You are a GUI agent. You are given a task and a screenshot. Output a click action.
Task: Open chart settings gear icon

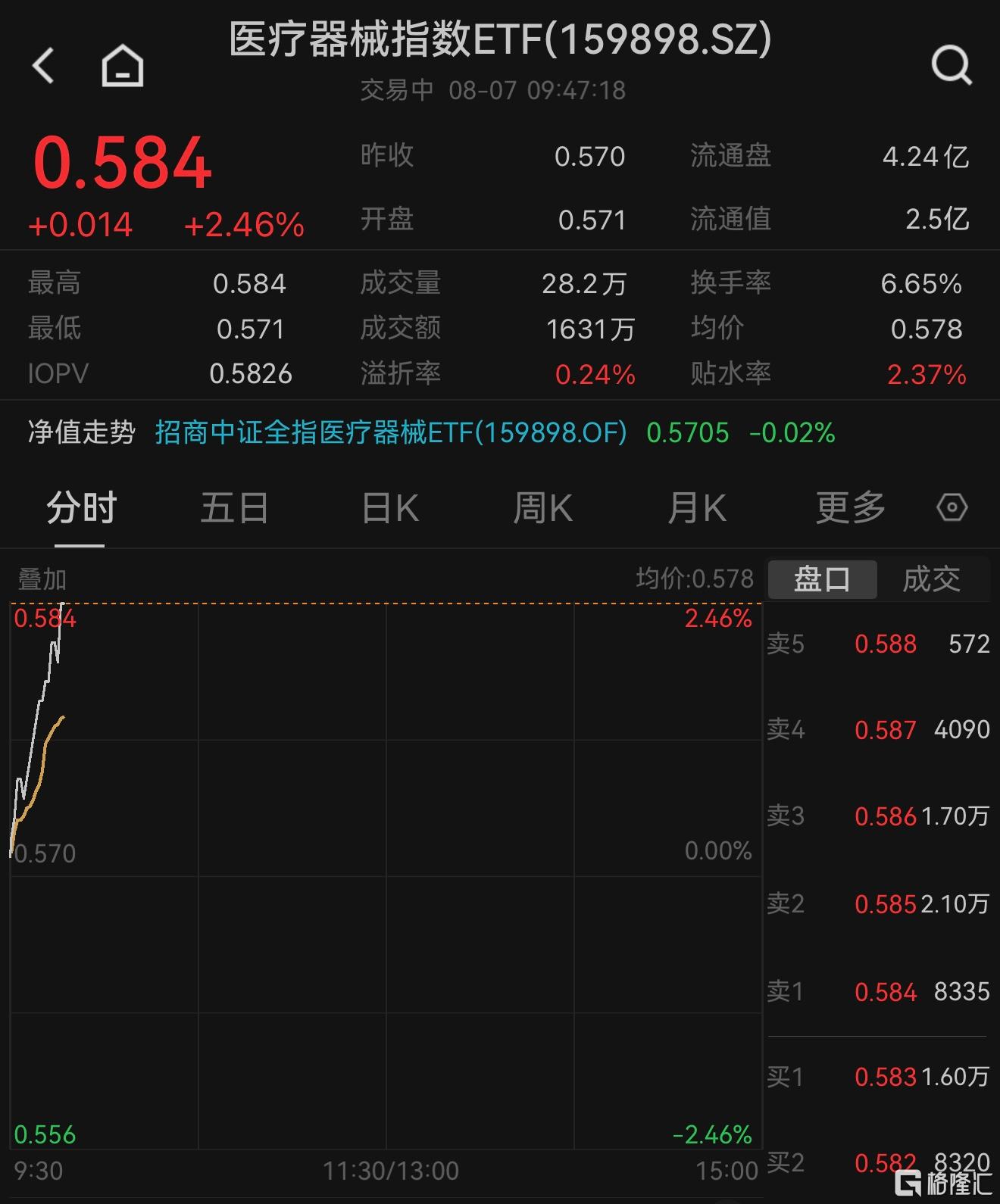952,507
